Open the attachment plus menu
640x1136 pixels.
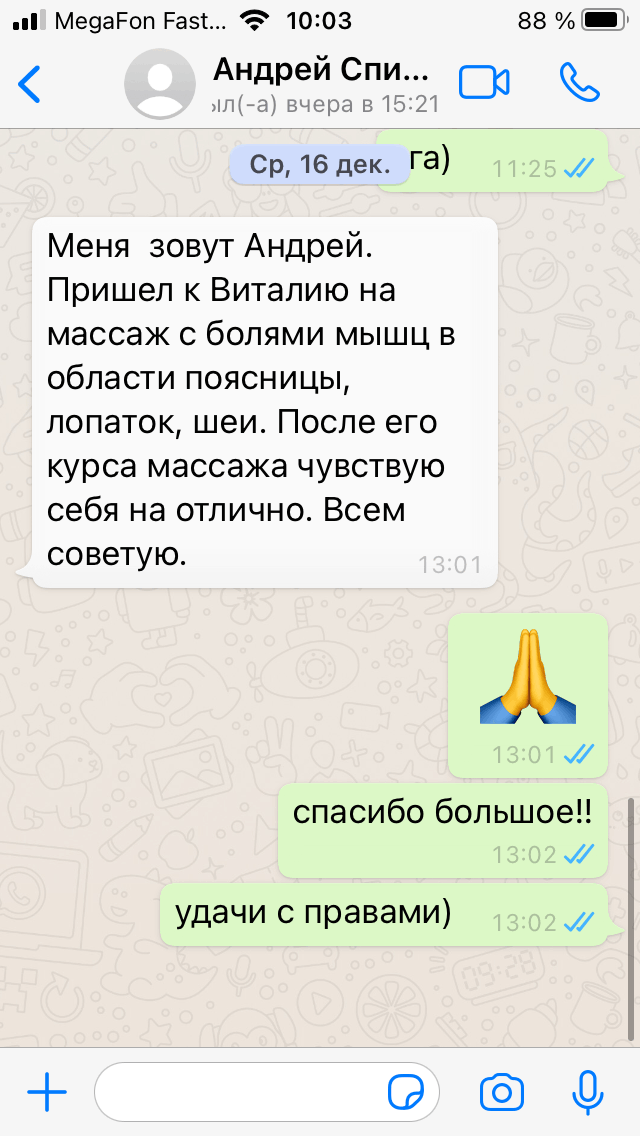point(46,1093)
